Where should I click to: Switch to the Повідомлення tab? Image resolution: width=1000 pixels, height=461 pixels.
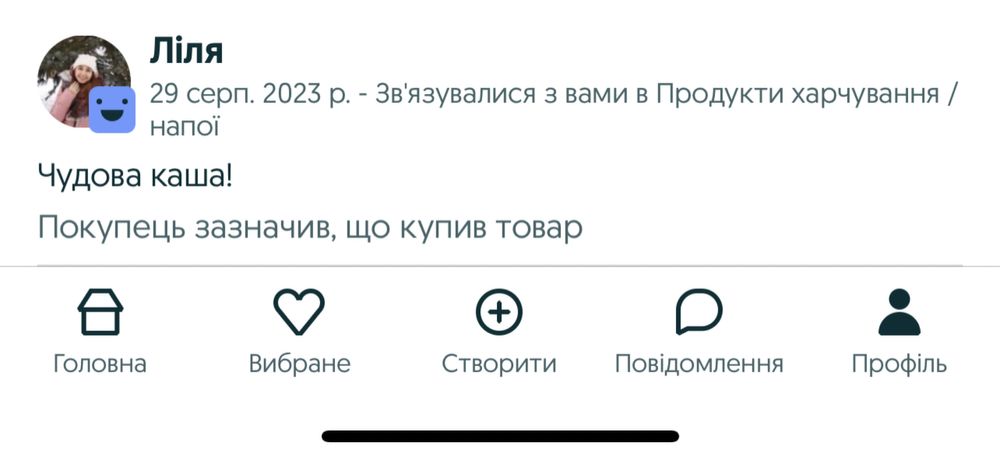pos(699,332)
